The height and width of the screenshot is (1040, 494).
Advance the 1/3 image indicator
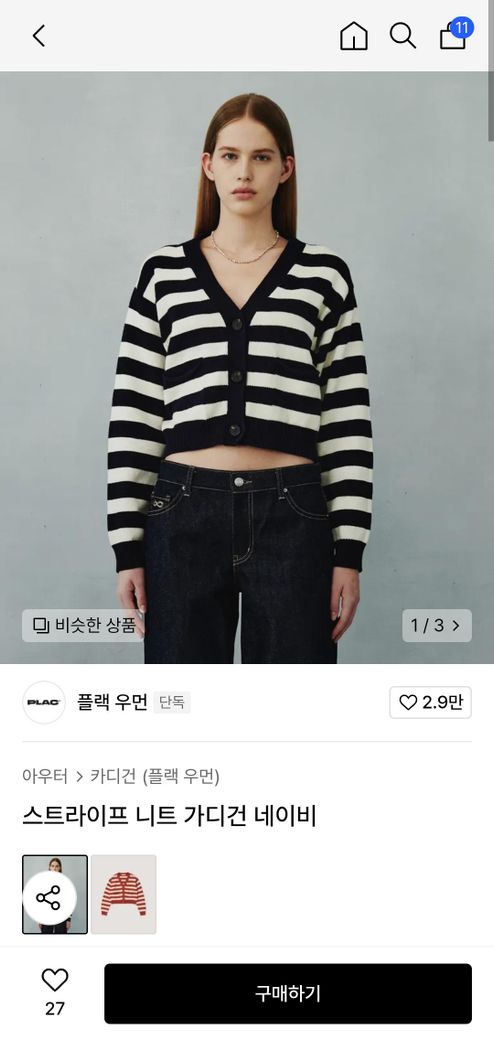[x=437, y=625]
